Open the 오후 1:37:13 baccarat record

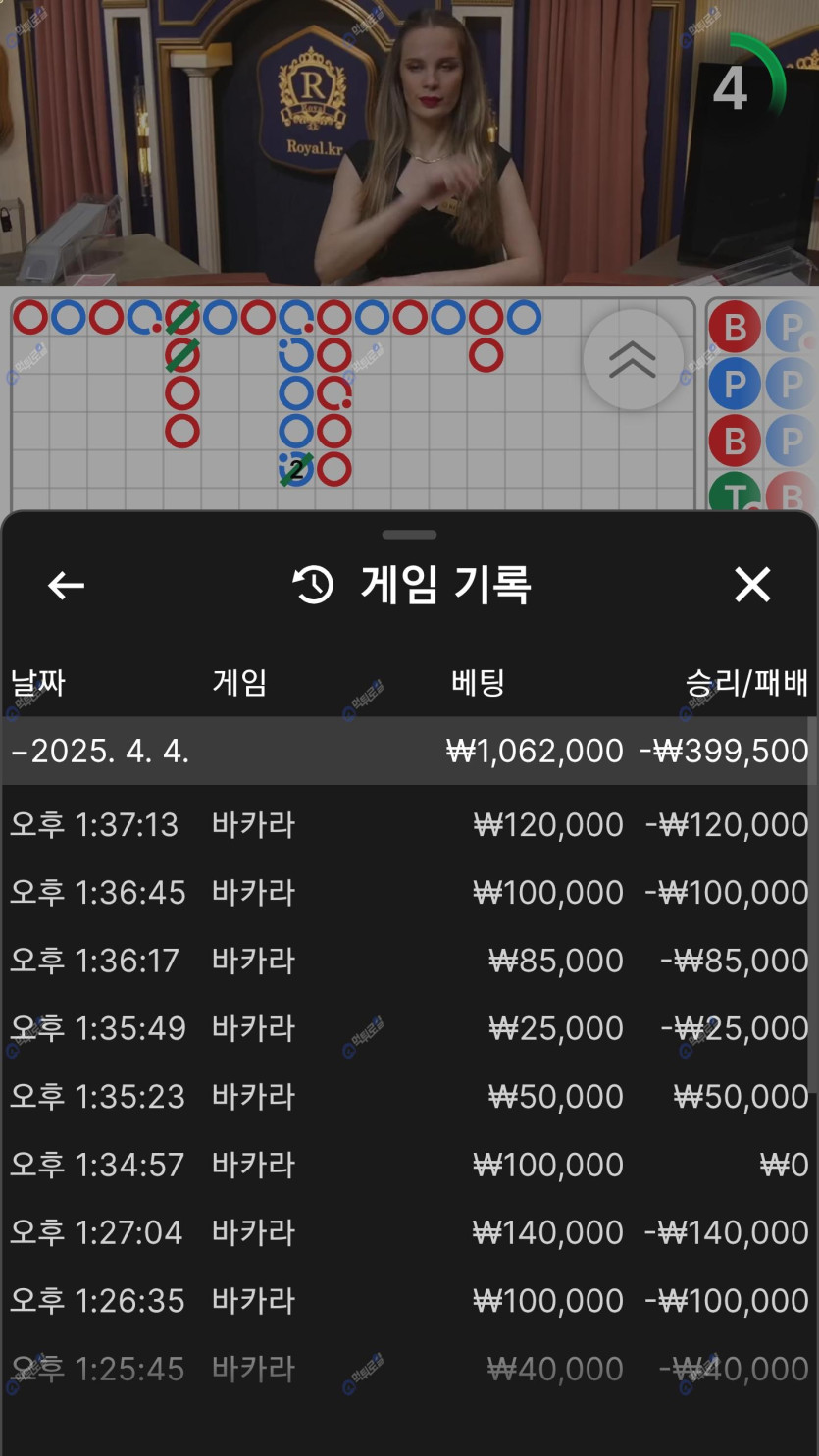coord(407,824)
